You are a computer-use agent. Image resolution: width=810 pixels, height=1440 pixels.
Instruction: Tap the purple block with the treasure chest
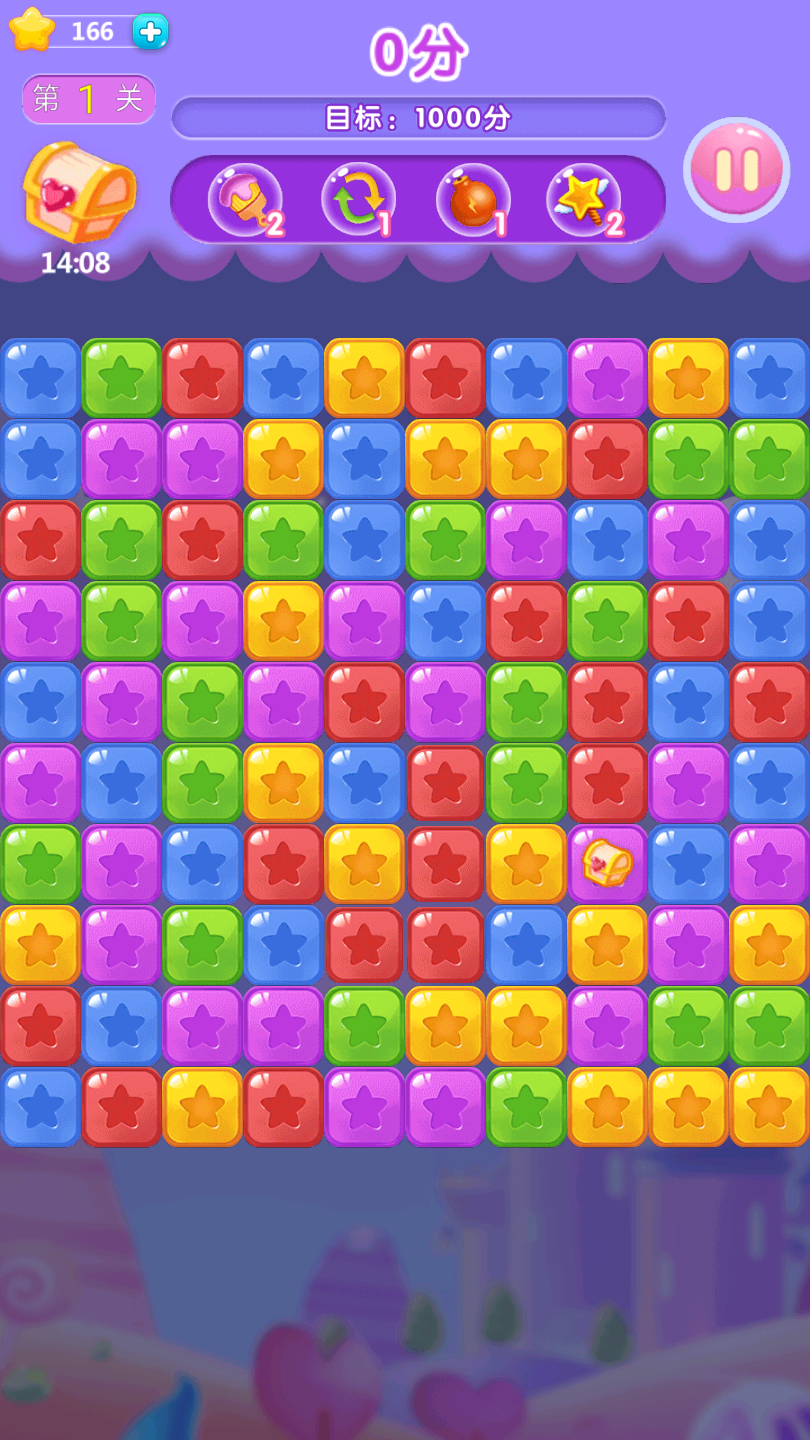pyautogui.click(x=607, y=864)
